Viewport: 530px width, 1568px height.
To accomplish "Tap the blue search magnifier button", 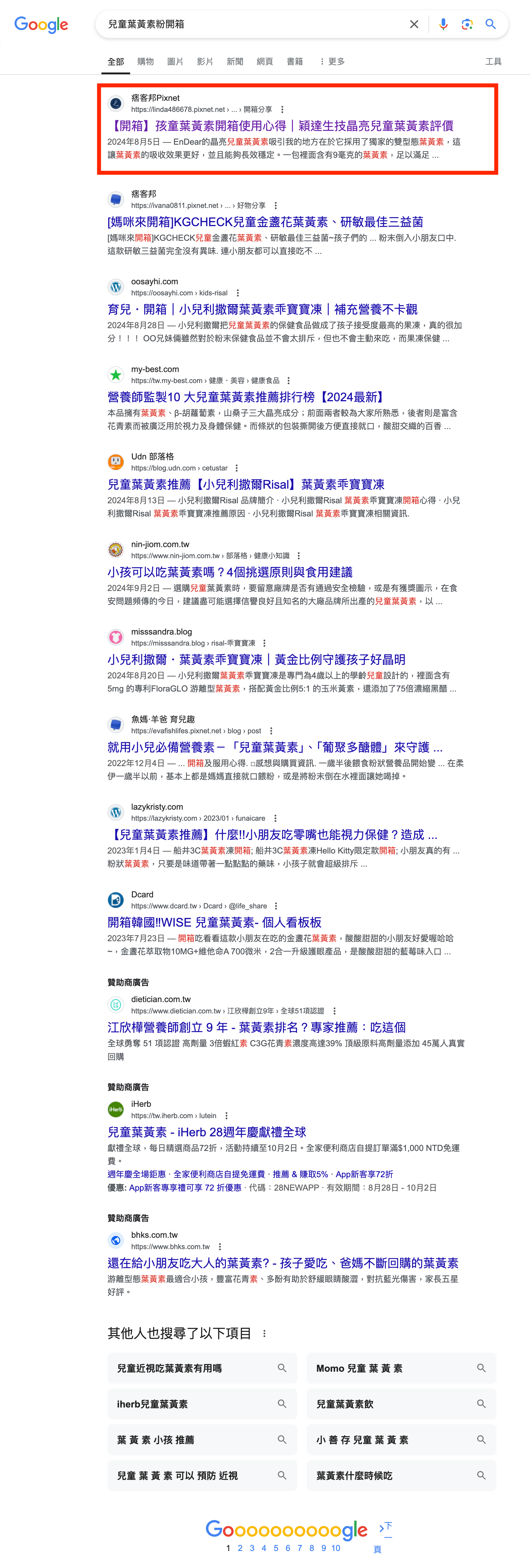I will 490,24.
